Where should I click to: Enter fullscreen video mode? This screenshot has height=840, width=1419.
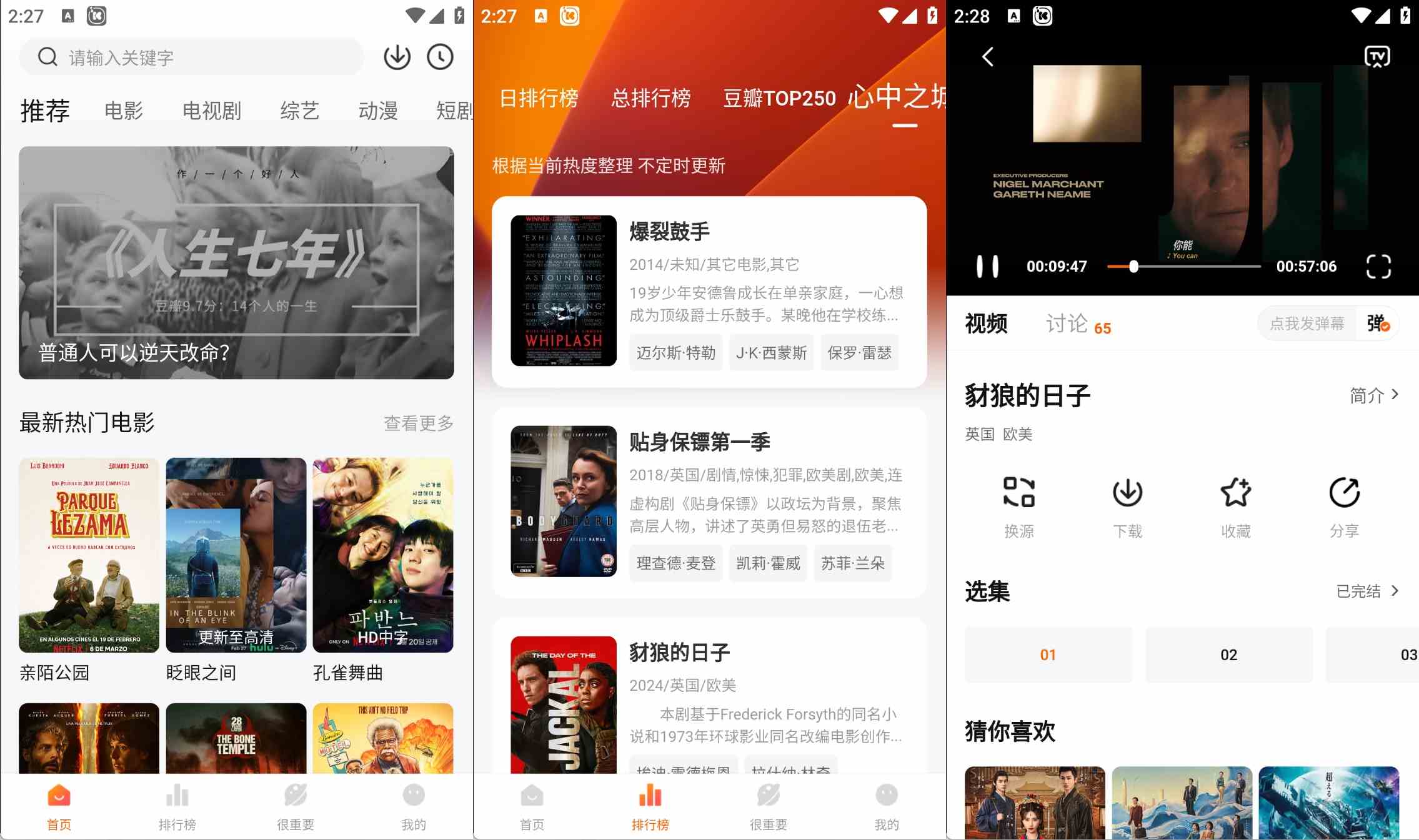[1378, 267]
